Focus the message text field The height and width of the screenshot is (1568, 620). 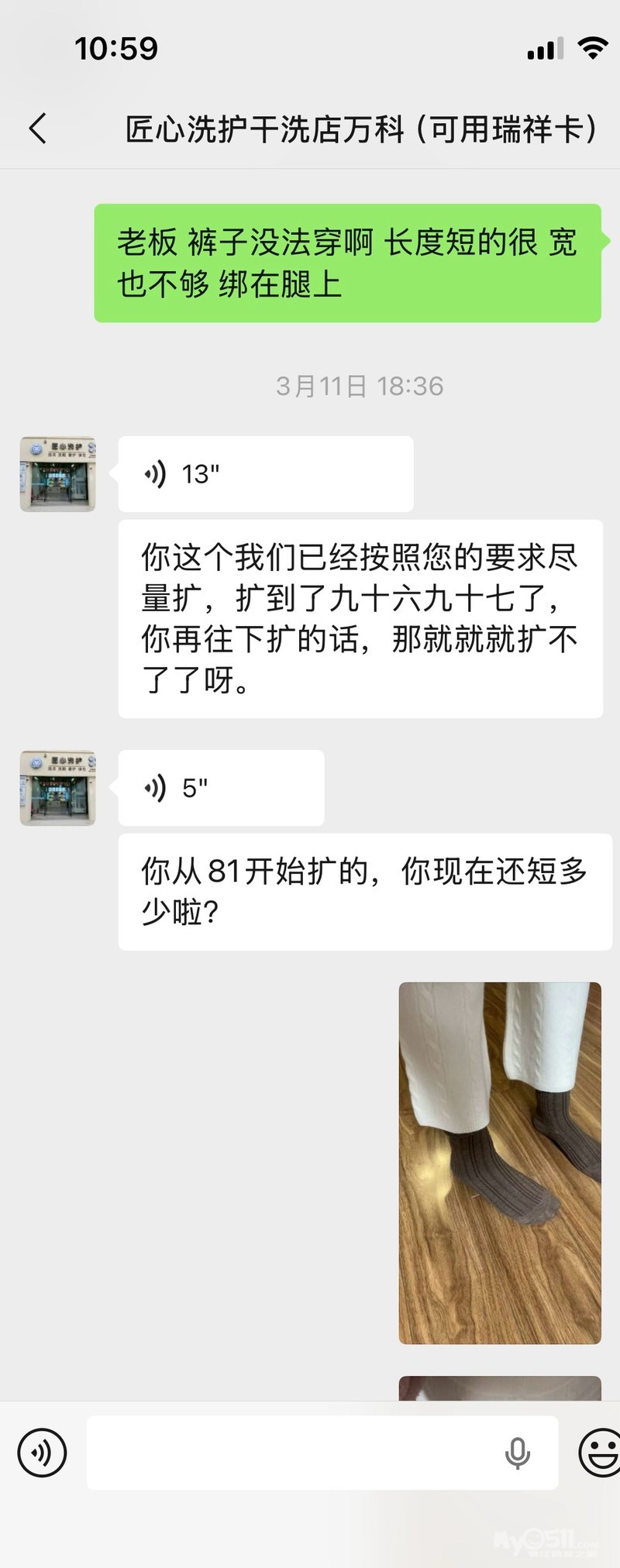click(294, 1453)
